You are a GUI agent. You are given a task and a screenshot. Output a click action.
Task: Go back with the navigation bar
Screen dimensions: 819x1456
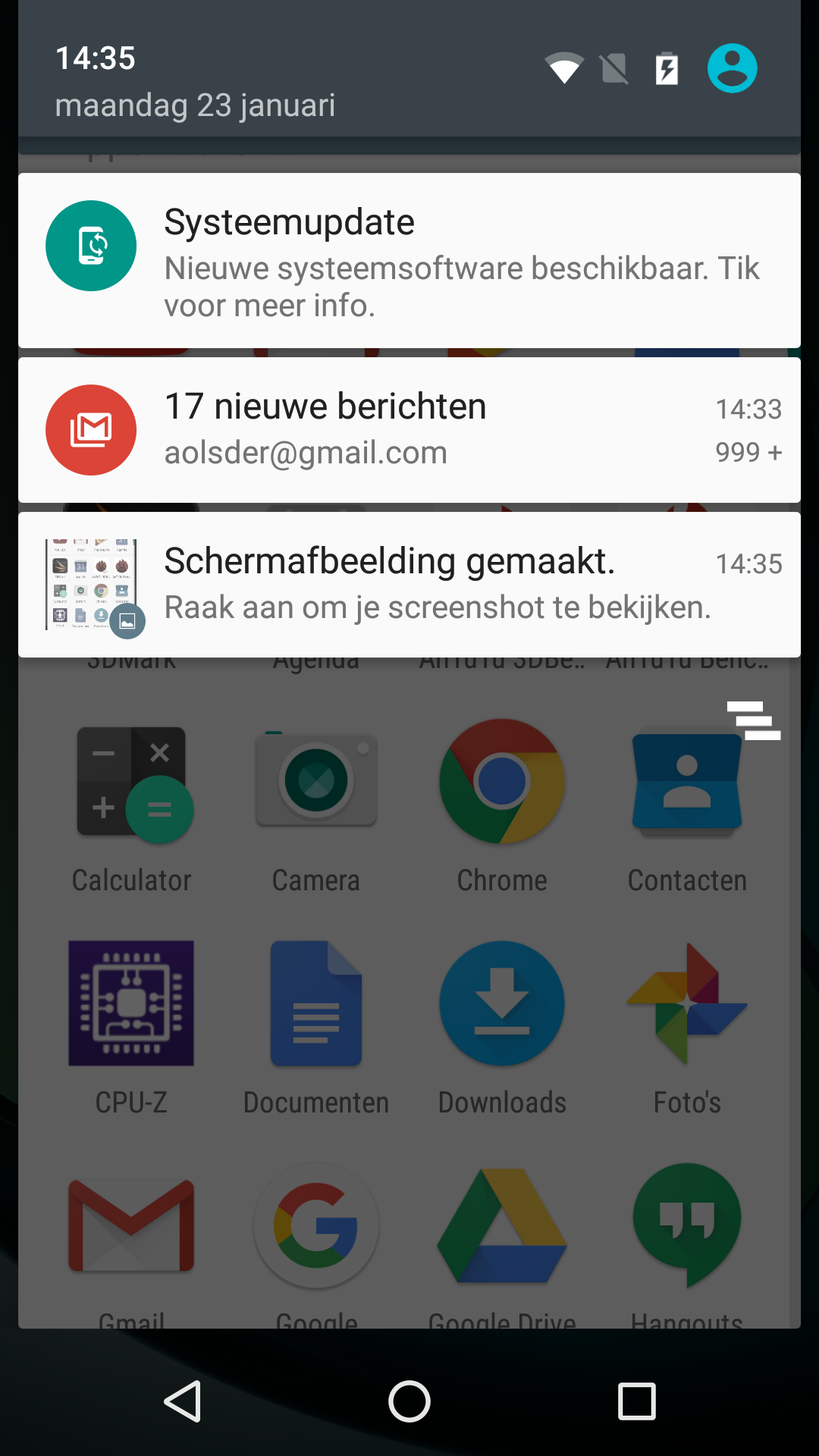coord(183,1401)
